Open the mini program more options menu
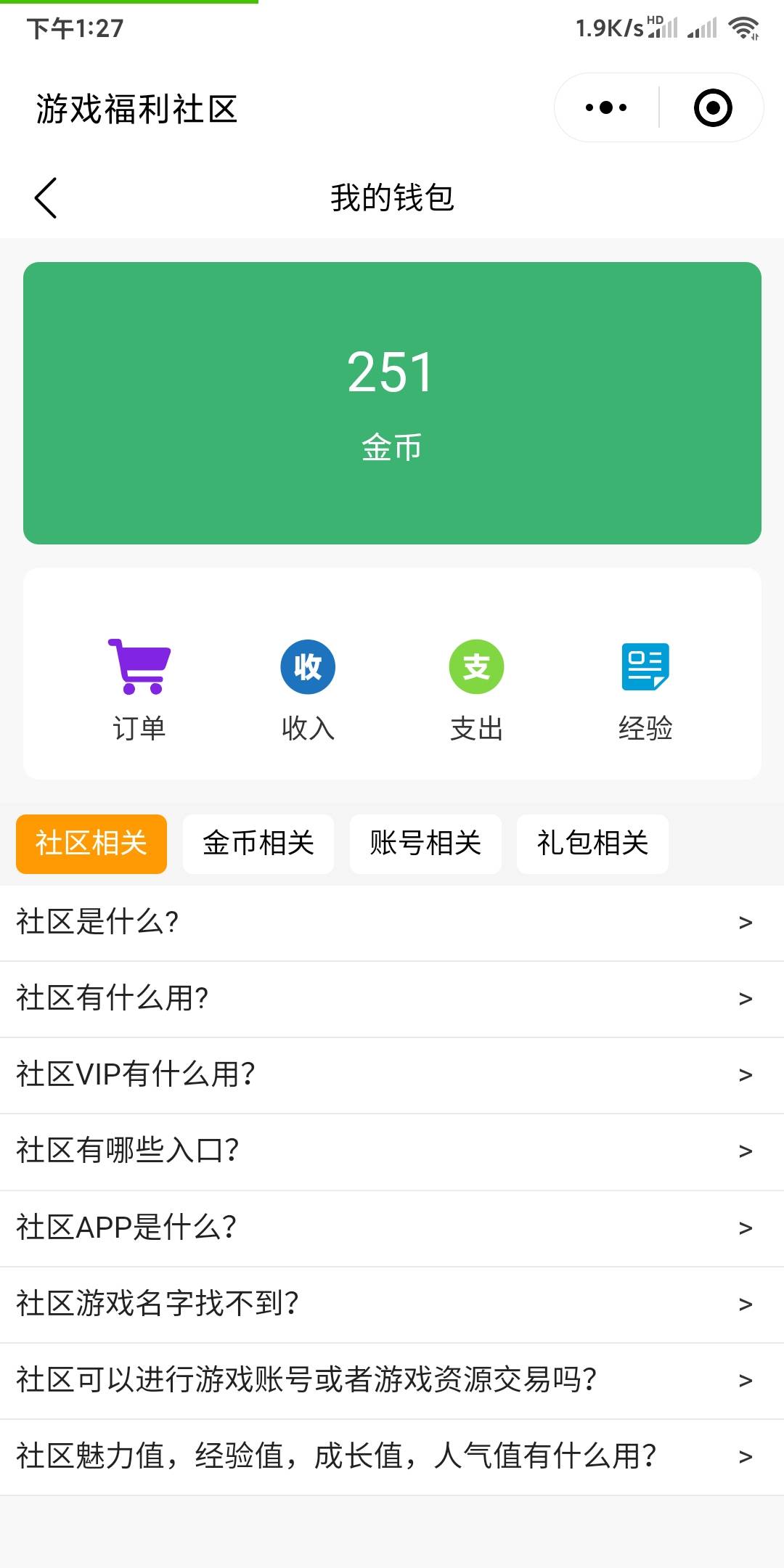The width and height of the screenshot is (784, 1568). pos(607,108)
